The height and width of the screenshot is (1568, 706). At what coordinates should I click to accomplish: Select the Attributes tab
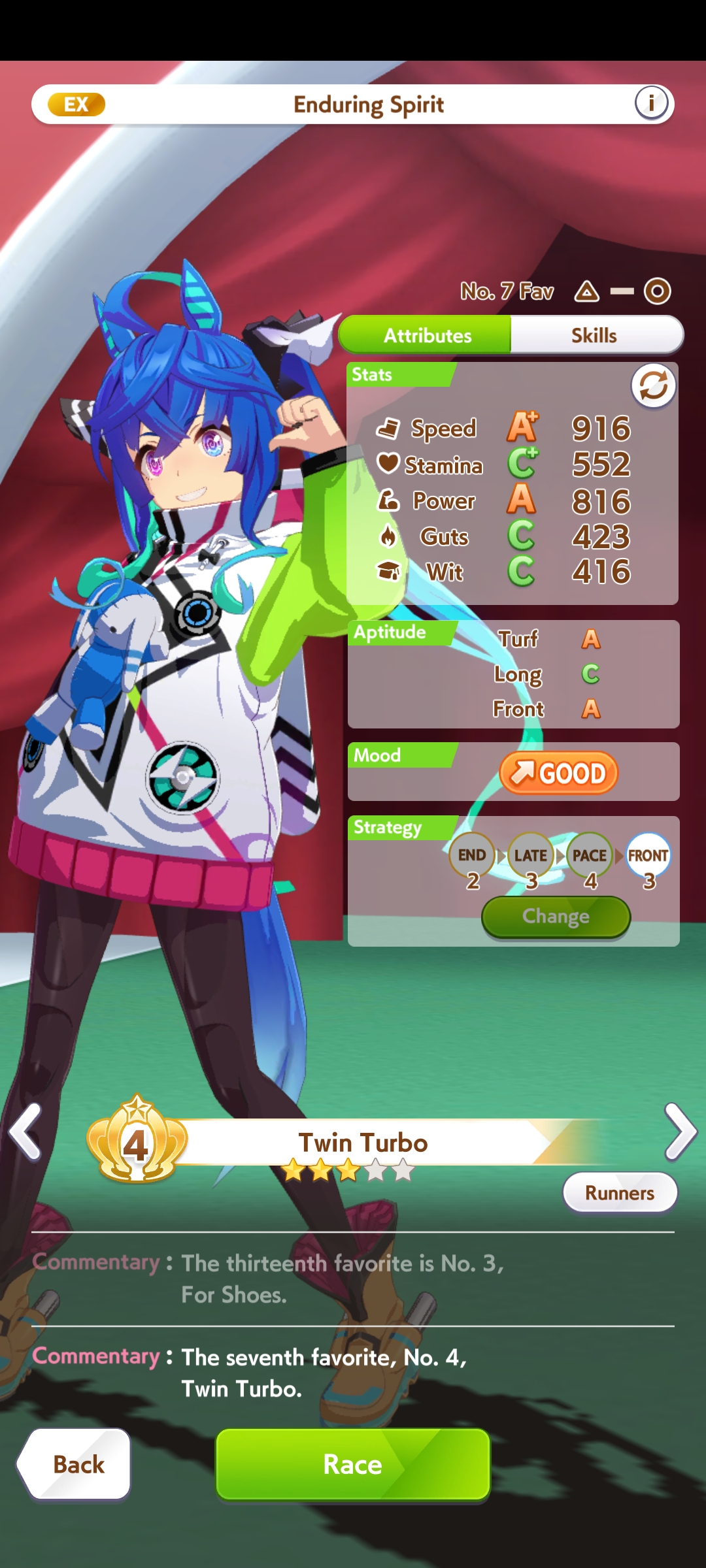point(427,335)
